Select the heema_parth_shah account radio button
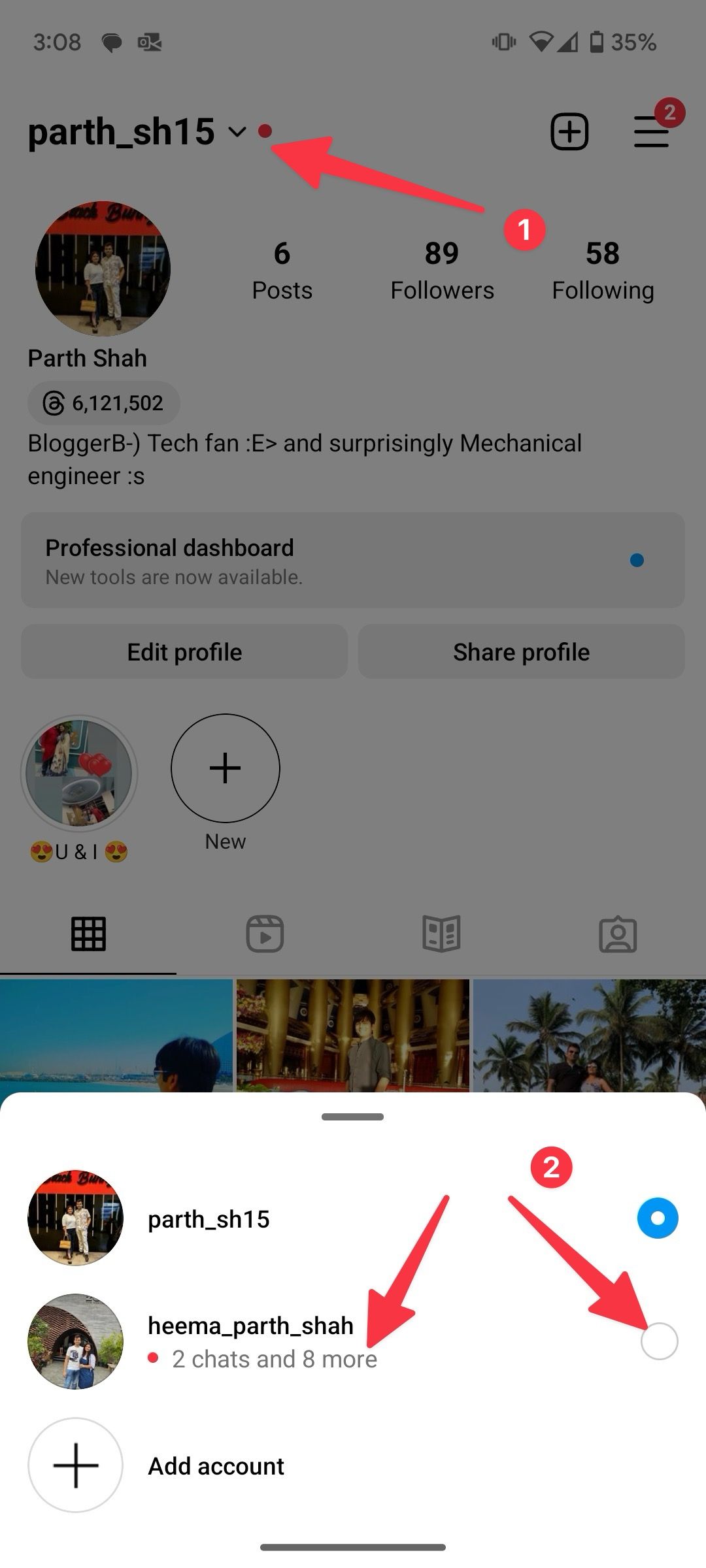The image size is (706, 1568). click(x=659, y=1341)
